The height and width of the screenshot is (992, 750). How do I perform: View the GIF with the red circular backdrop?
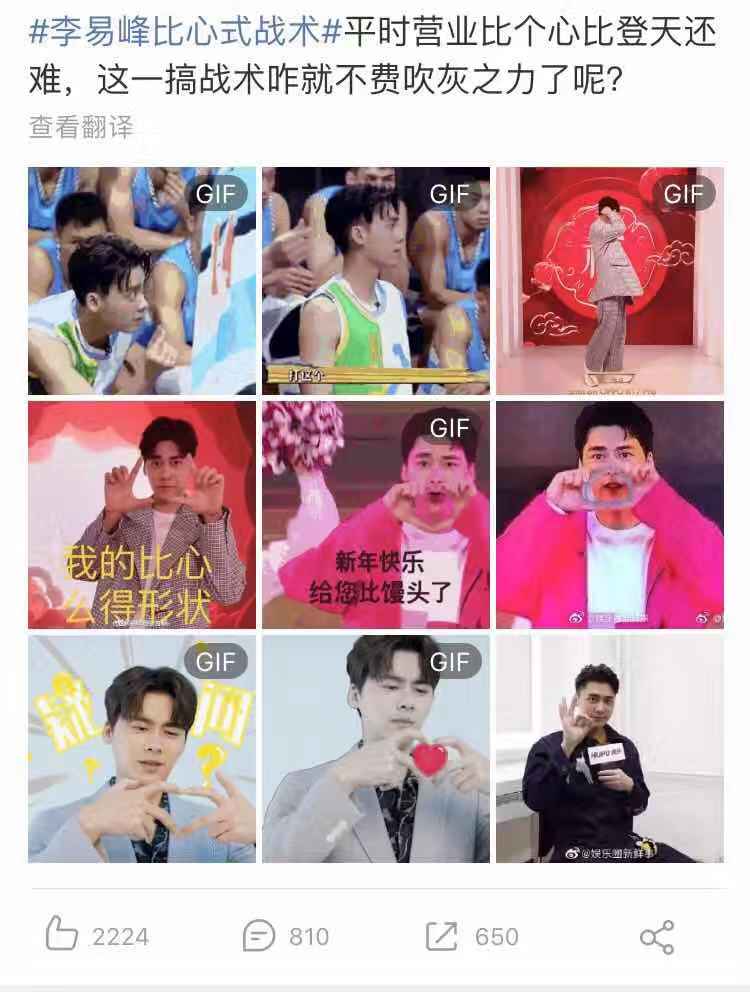[609, 281]
